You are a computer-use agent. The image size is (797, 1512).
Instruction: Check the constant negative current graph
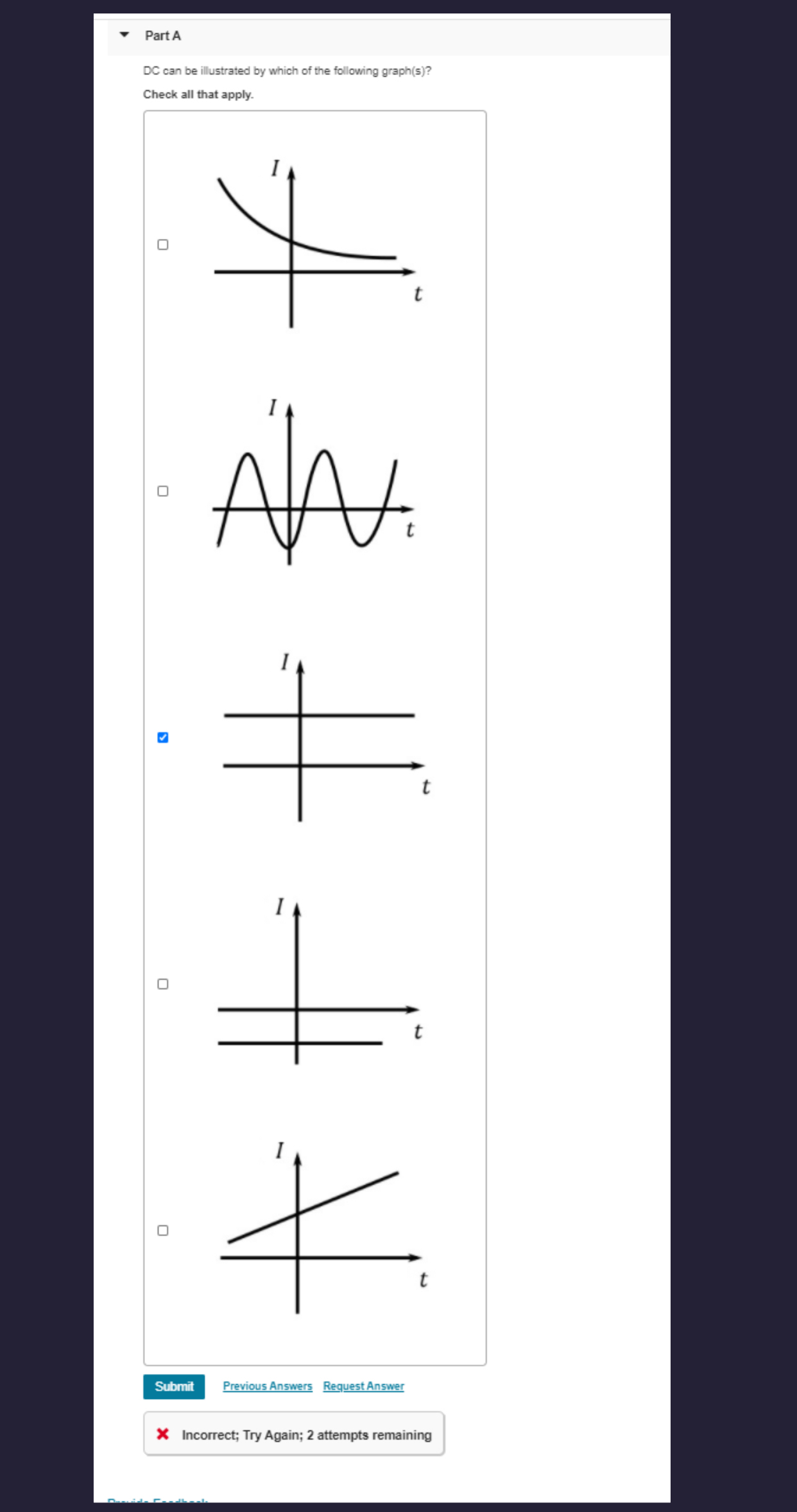point(163,984)
